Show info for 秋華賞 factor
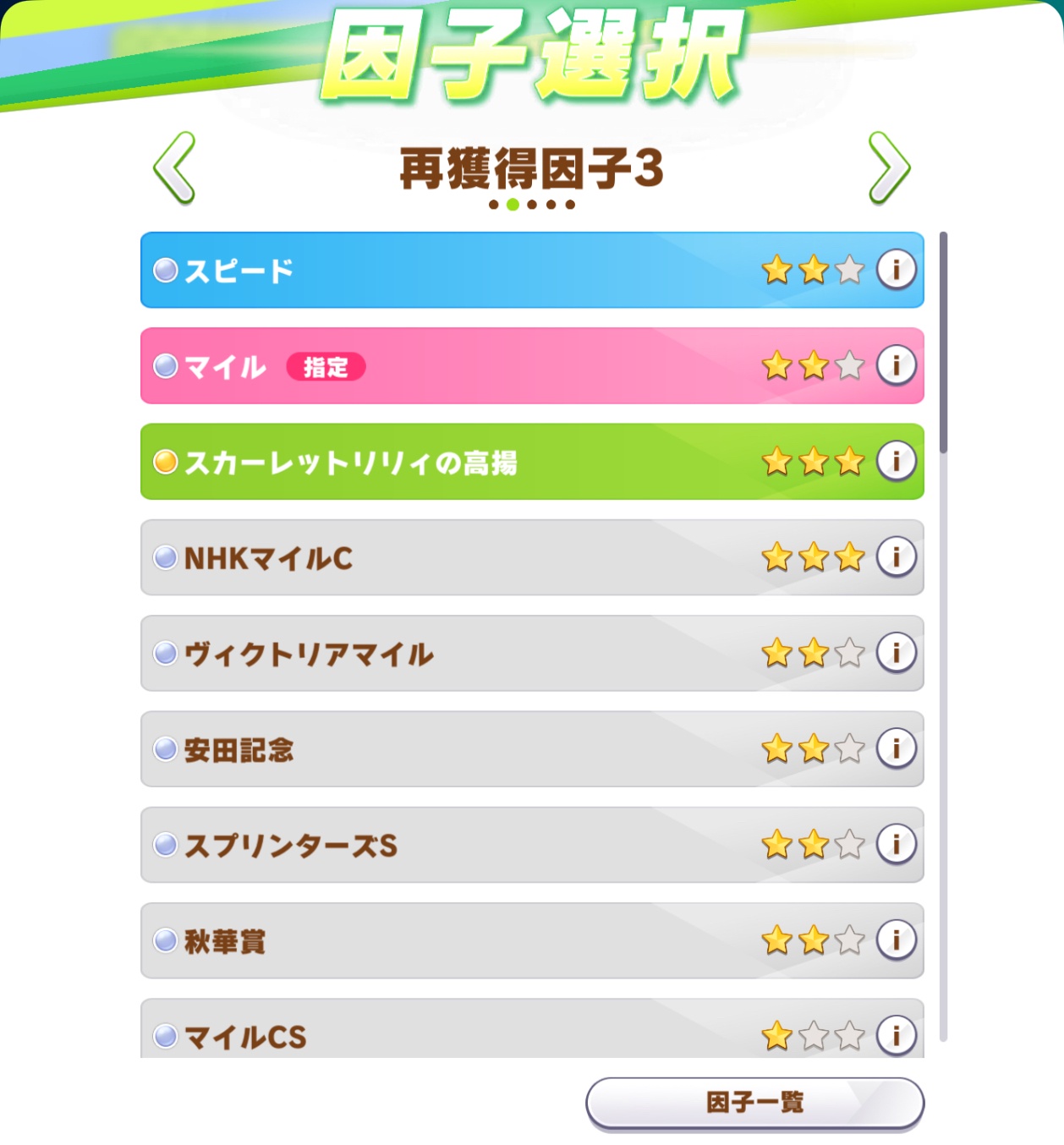 897,940
